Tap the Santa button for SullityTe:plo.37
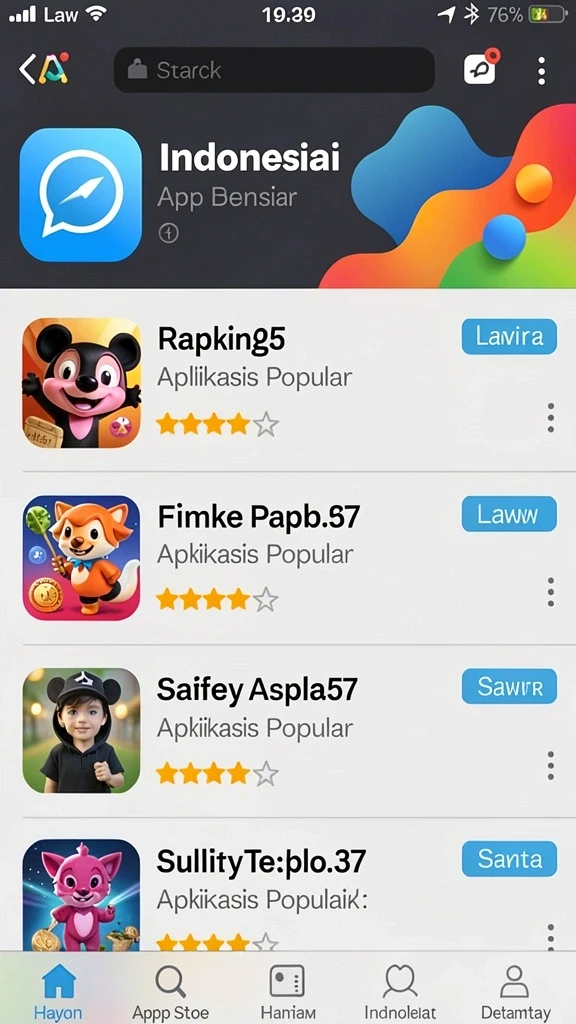Screen dimensions: 576x1024 pyautogui.click(x=509, y=859)
